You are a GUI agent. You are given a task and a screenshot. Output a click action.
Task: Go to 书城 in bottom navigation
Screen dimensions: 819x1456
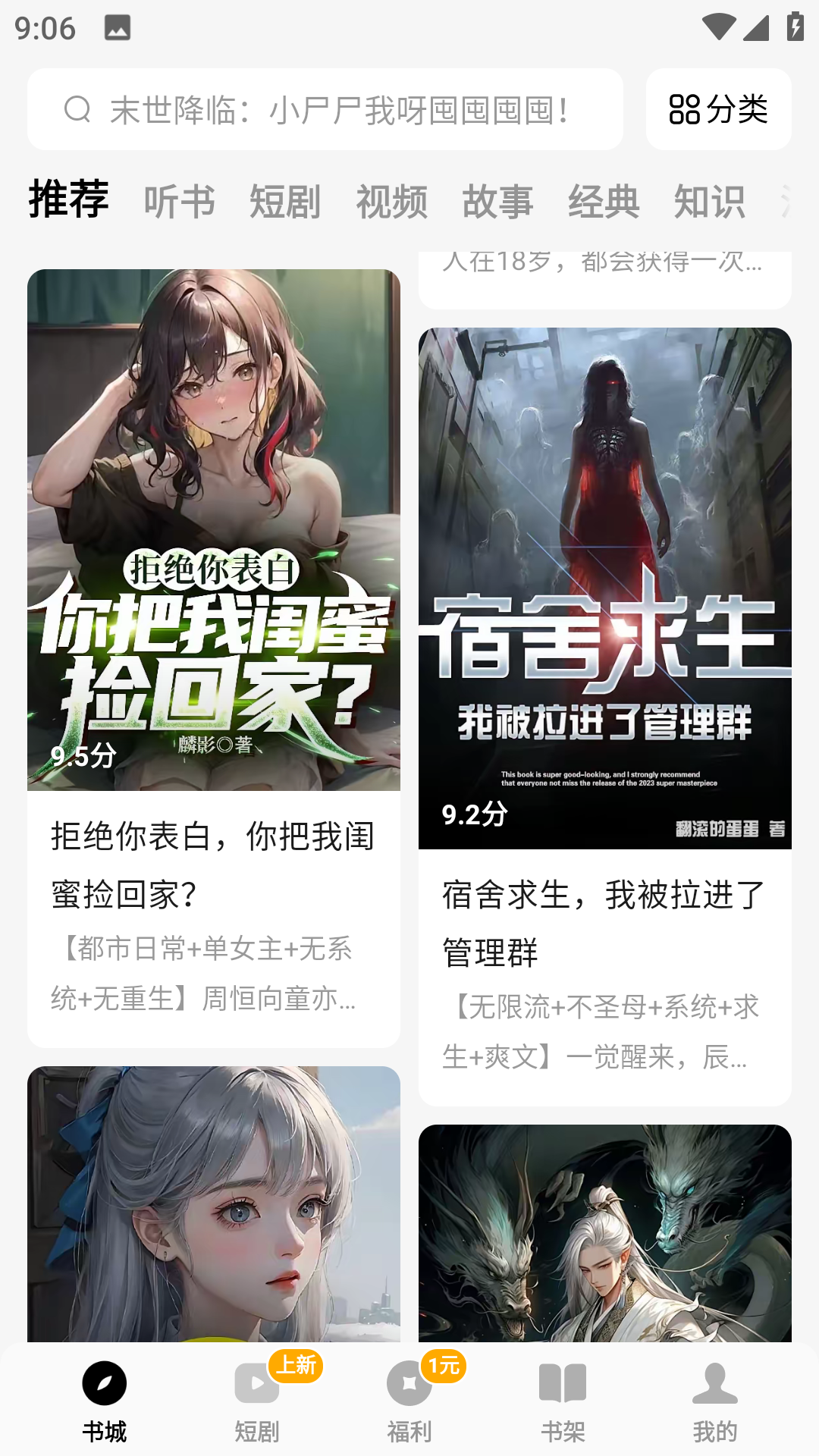pos(105,1401)
